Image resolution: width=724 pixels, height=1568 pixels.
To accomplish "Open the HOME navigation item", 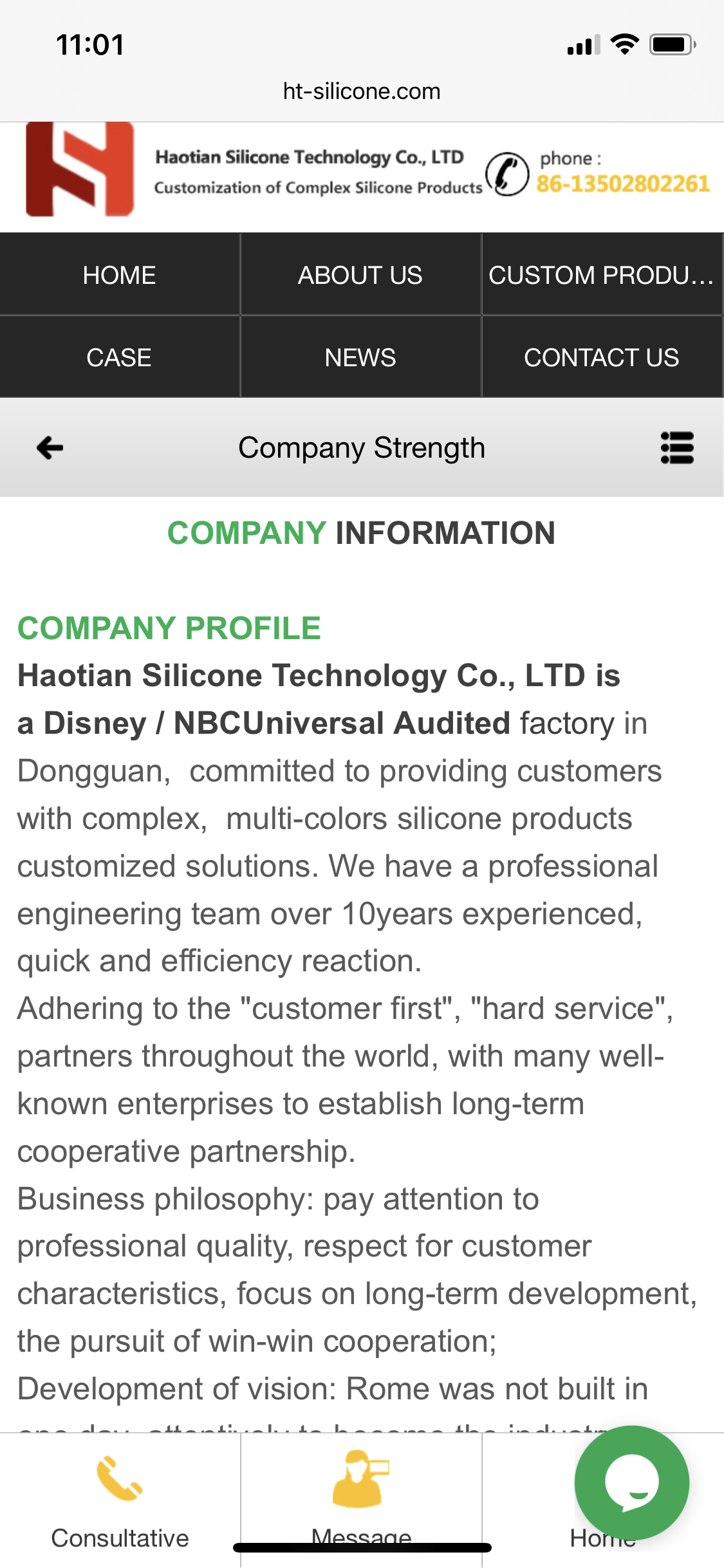I will pos(120,275).
